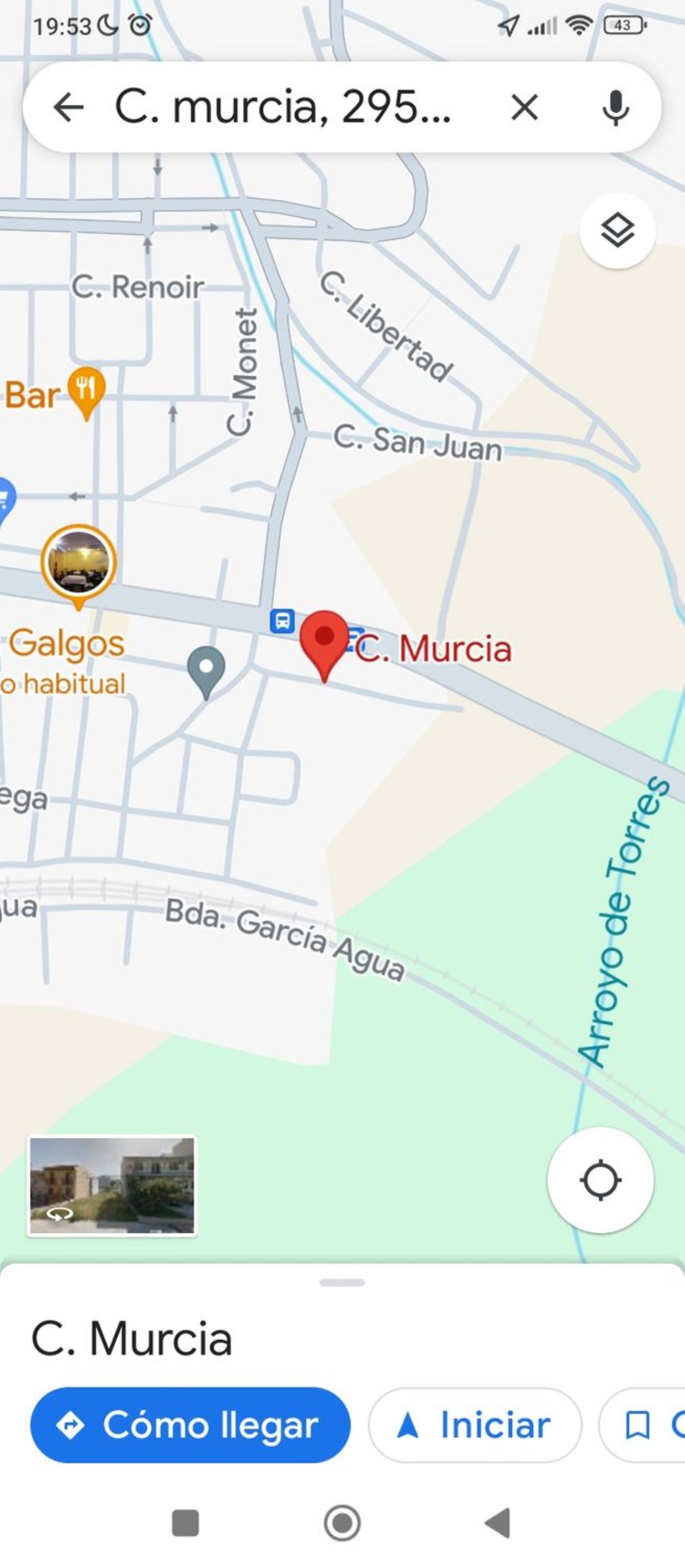Center the map on my location
This screenshot has height=1568, width=685.
601,1180
